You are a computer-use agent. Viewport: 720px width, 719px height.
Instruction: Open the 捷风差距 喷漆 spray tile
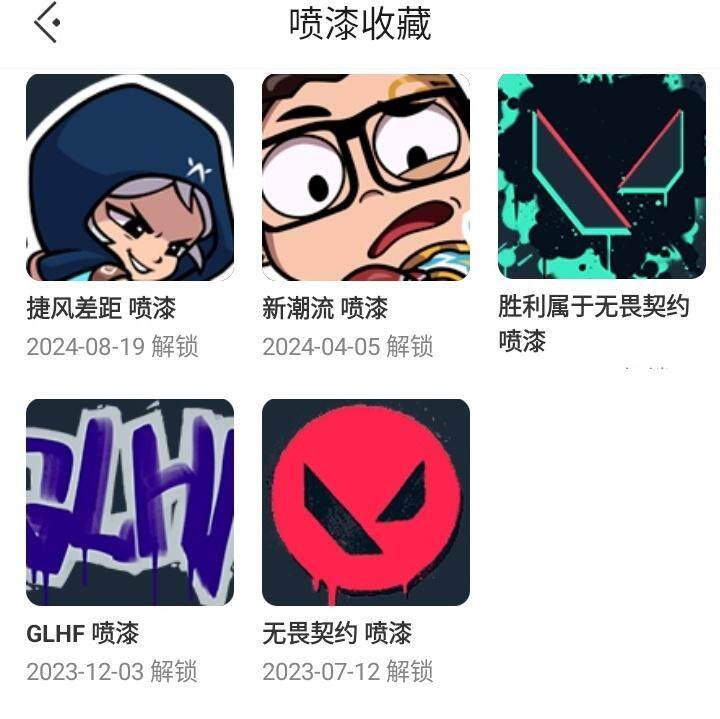click(130, 177)
